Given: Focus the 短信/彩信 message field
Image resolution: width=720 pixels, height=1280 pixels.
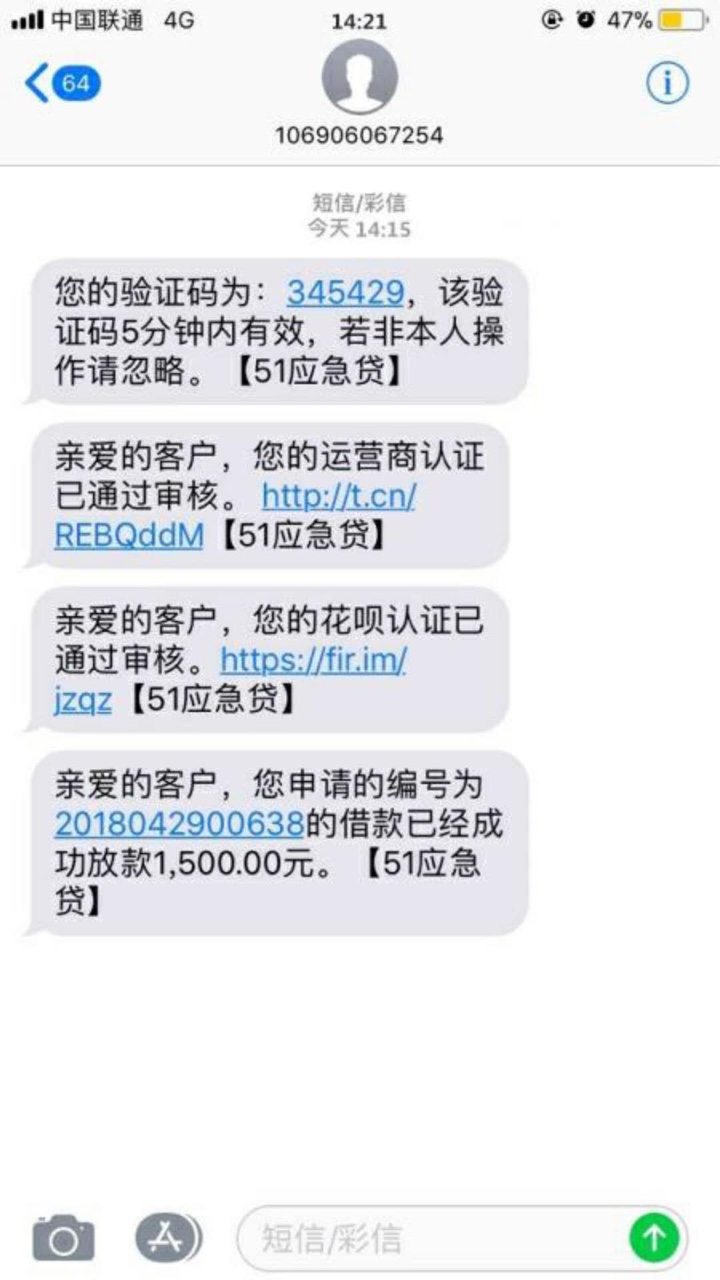Looking at the screenshot, I should [x=433, y=1238].
